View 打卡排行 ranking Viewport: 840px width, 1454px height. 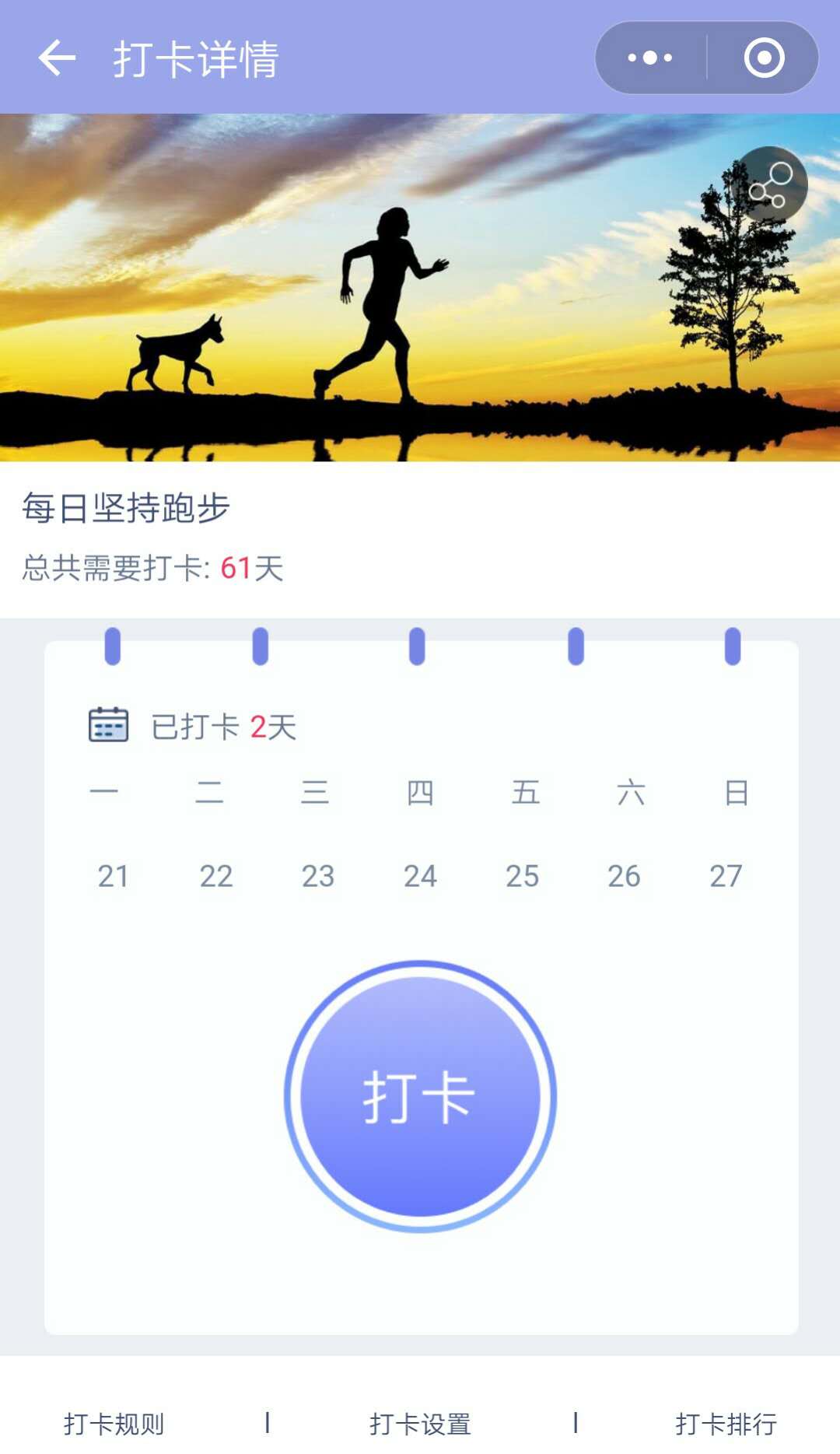click(726, 1424)
